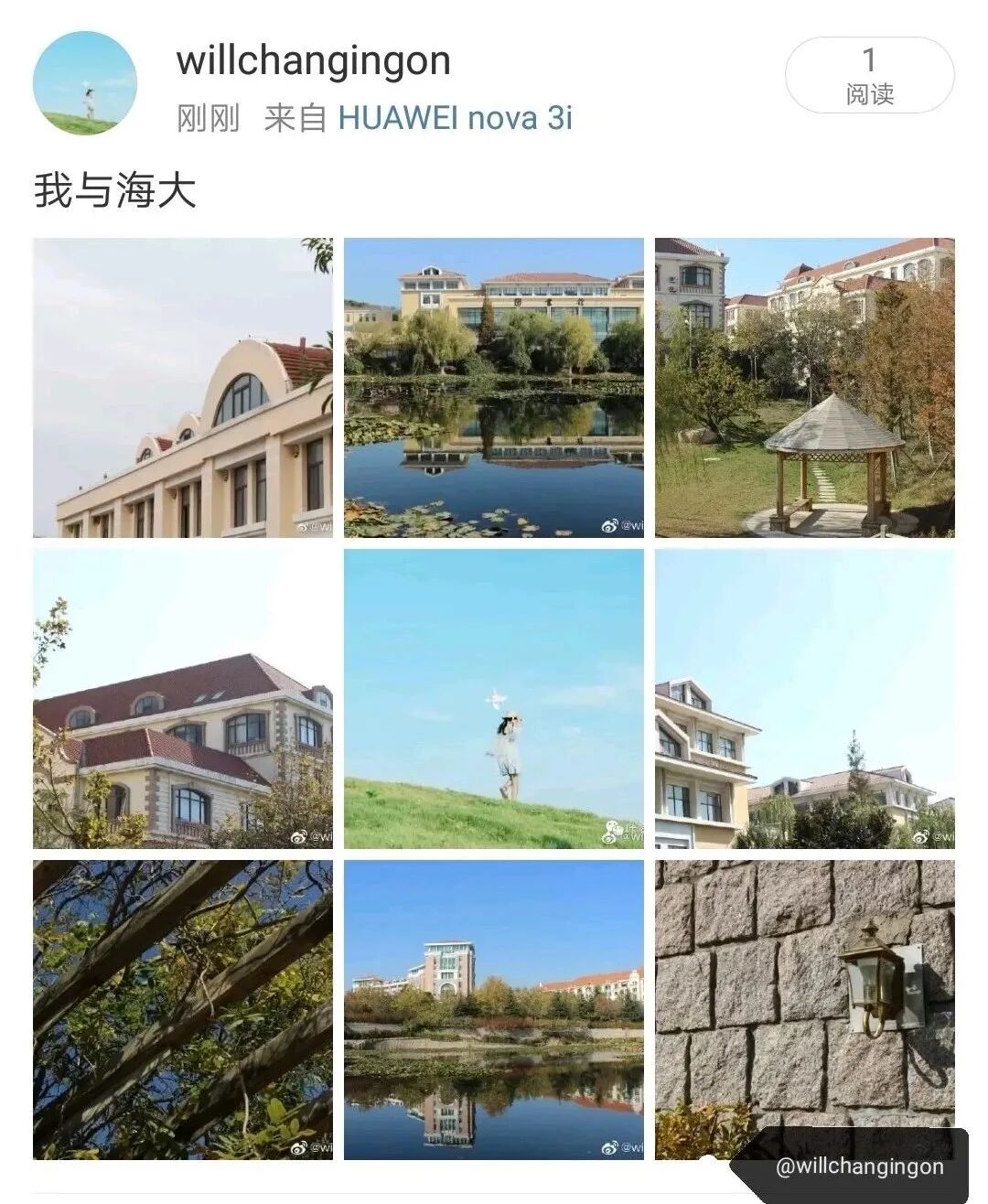View the stone wall lamp photo
The height and width of the screenshot is (1204, 988).
tap(805, 997)
